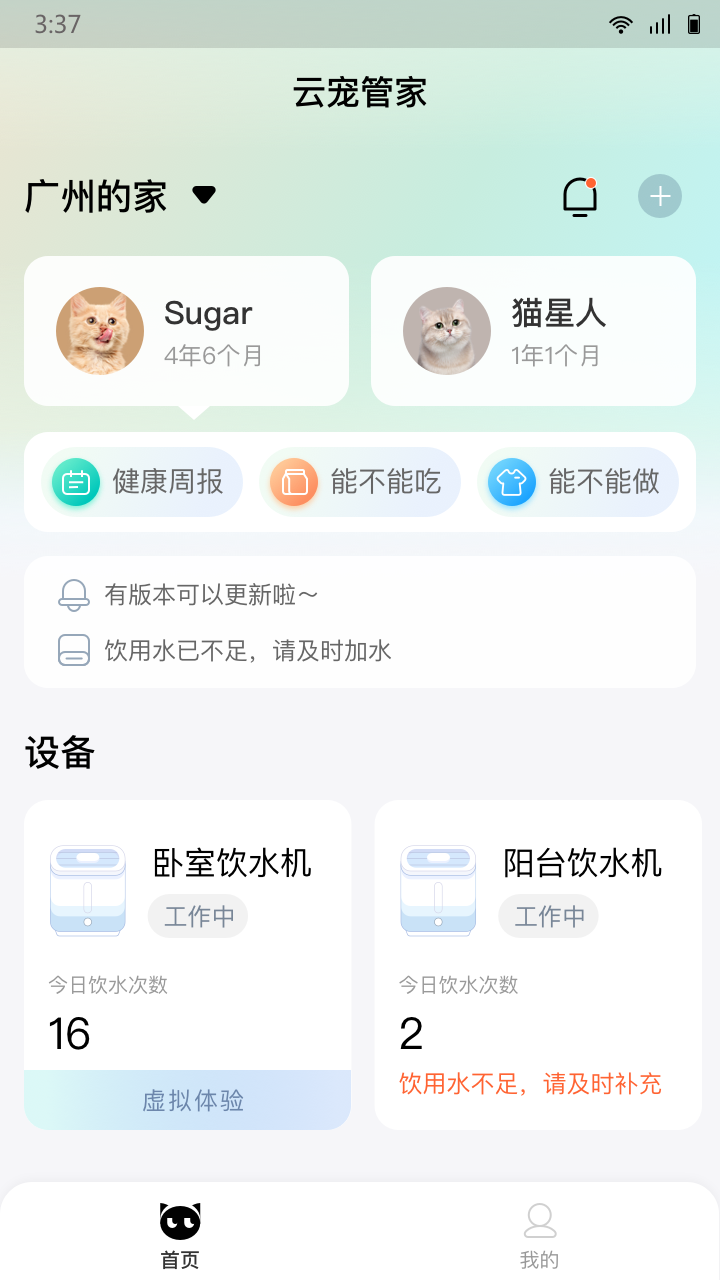This screenshot has height=1280, width=720.
Task: Tap the plus button to add device
Action: [659, 196]
